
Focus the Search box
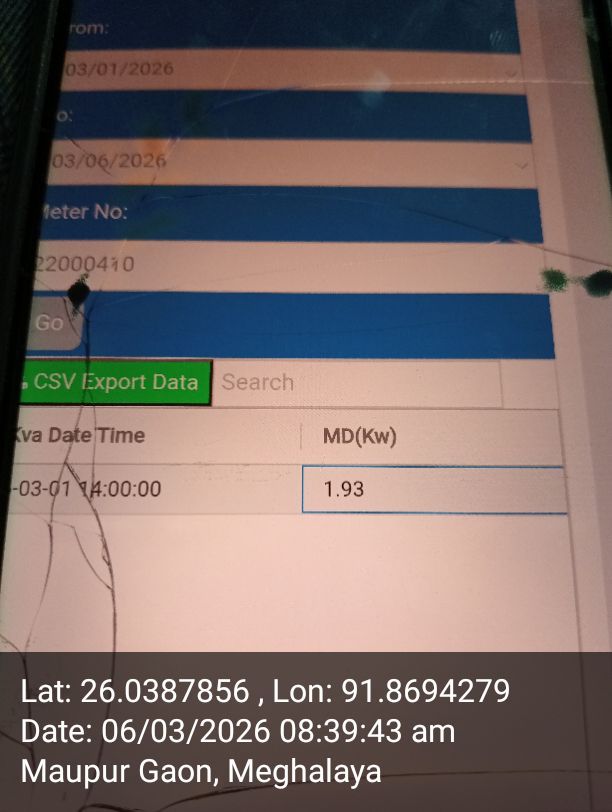pos(357,382)
